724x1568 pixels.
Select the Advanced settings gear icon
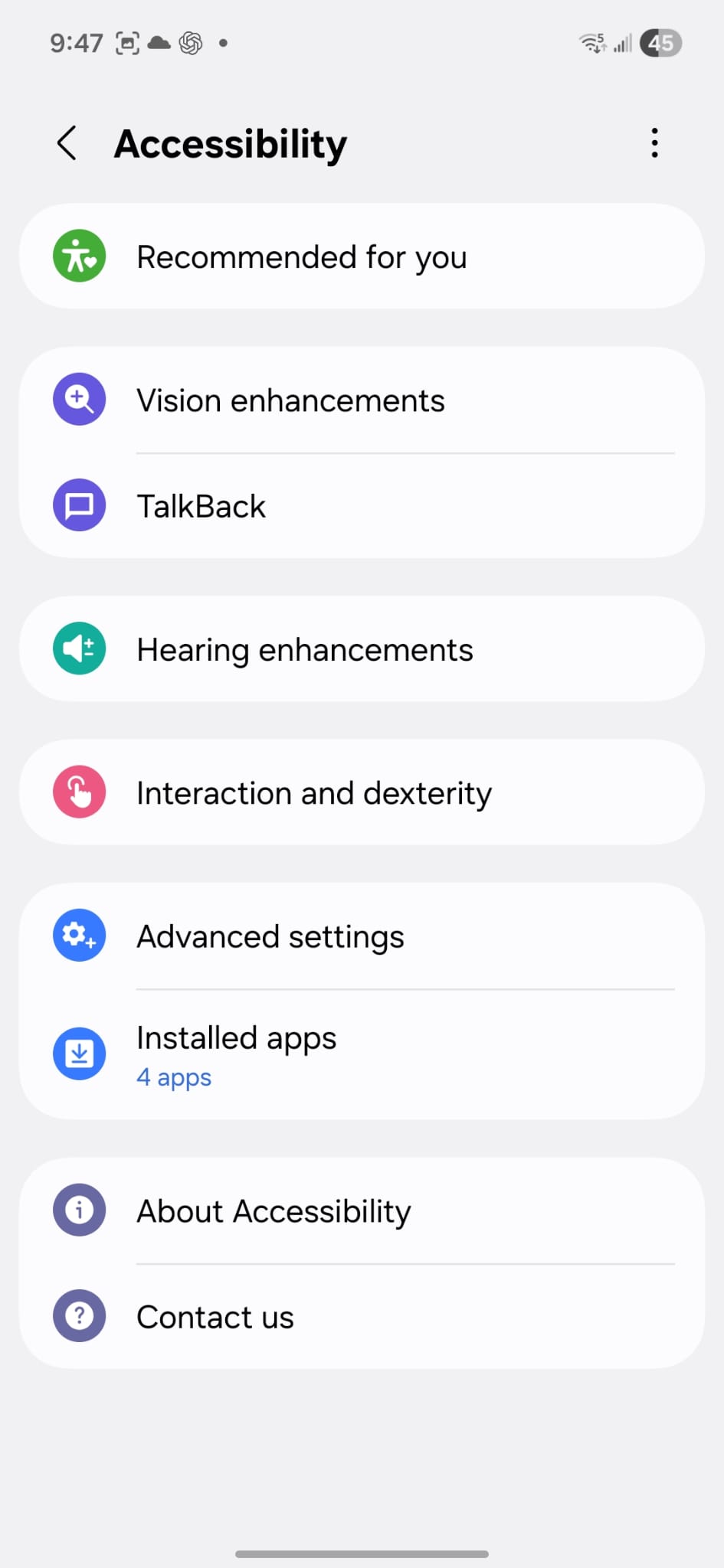click(x=78, y=935)
